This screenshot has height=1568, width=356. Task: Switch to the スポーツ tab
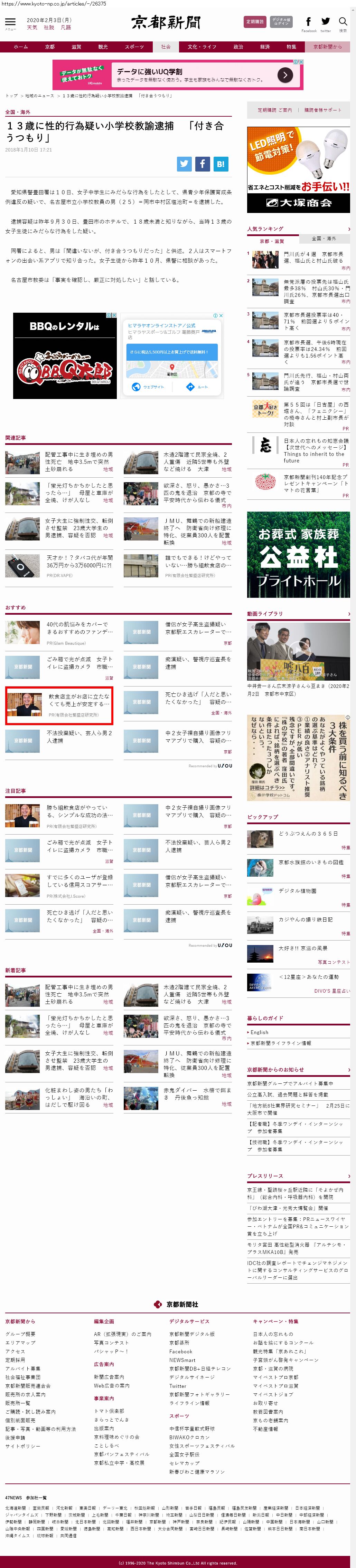point(134,47)
